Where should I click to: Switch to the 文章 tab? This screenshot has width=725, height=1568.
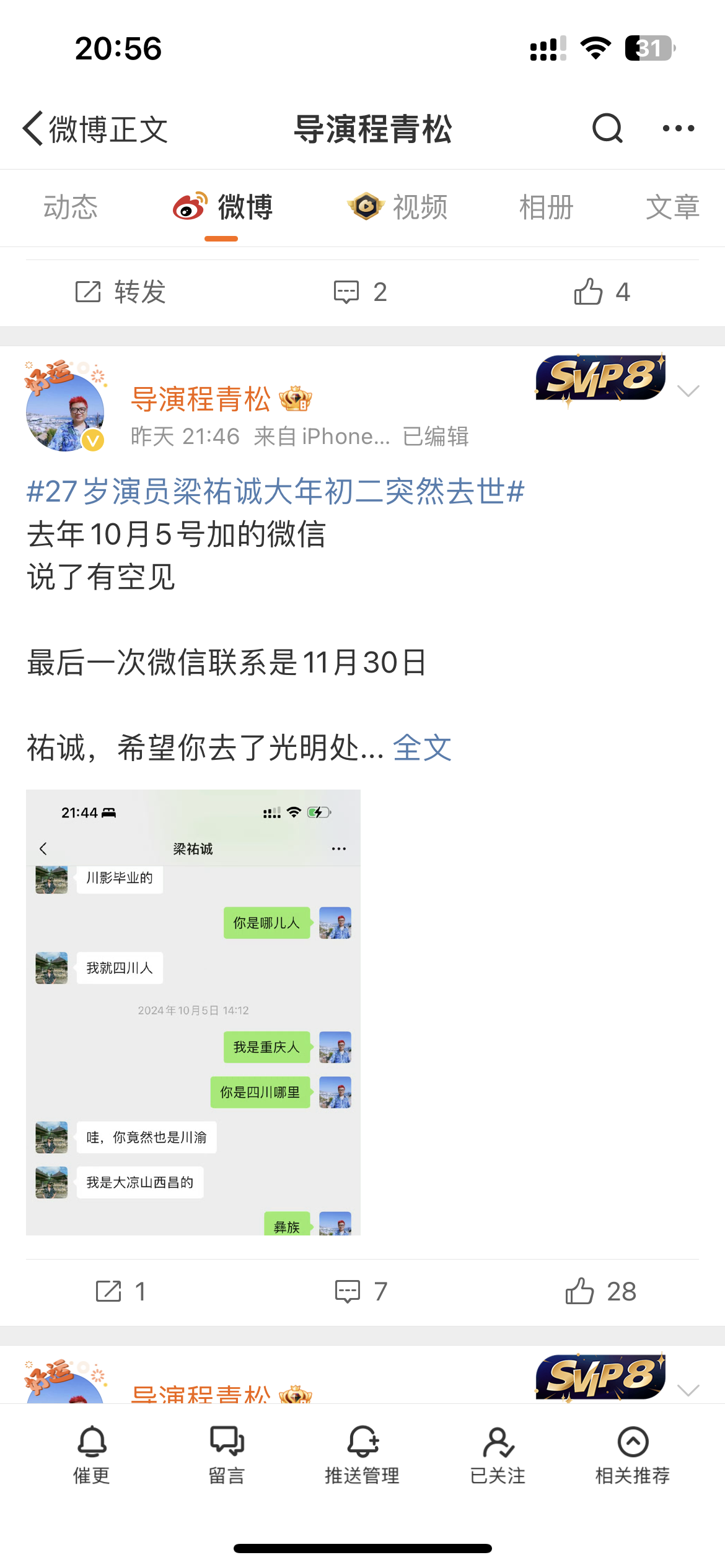672,207
